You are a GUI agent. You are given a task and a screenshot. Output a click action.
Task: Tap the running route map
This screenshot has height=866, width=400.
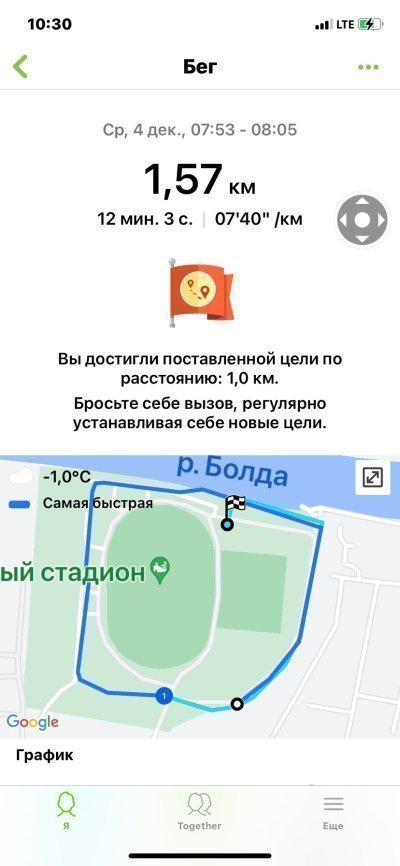[x=200, y=596]
